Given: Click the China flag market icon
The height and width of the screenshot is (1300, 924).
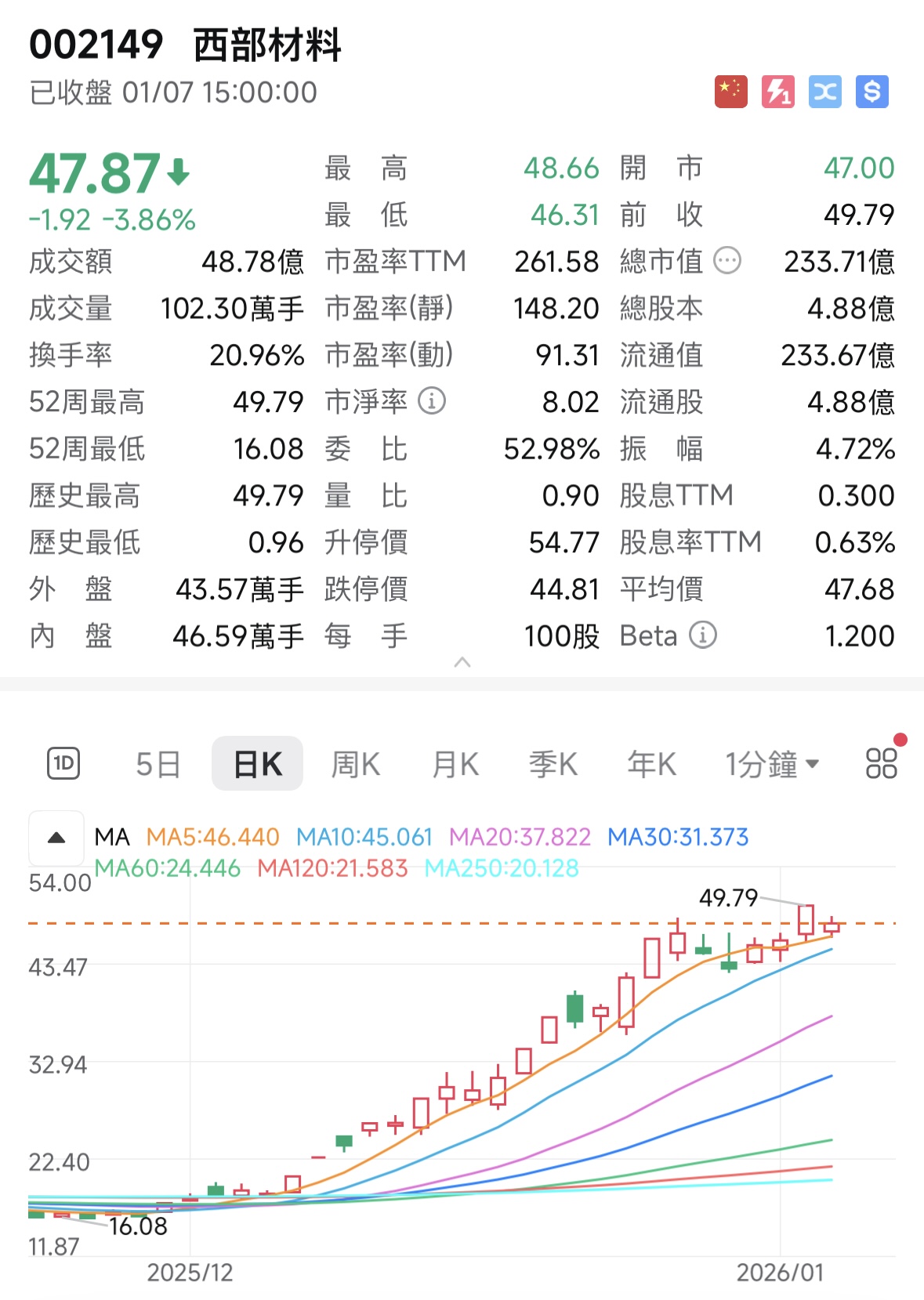Looking at the screenshot, I should point(729,92).
